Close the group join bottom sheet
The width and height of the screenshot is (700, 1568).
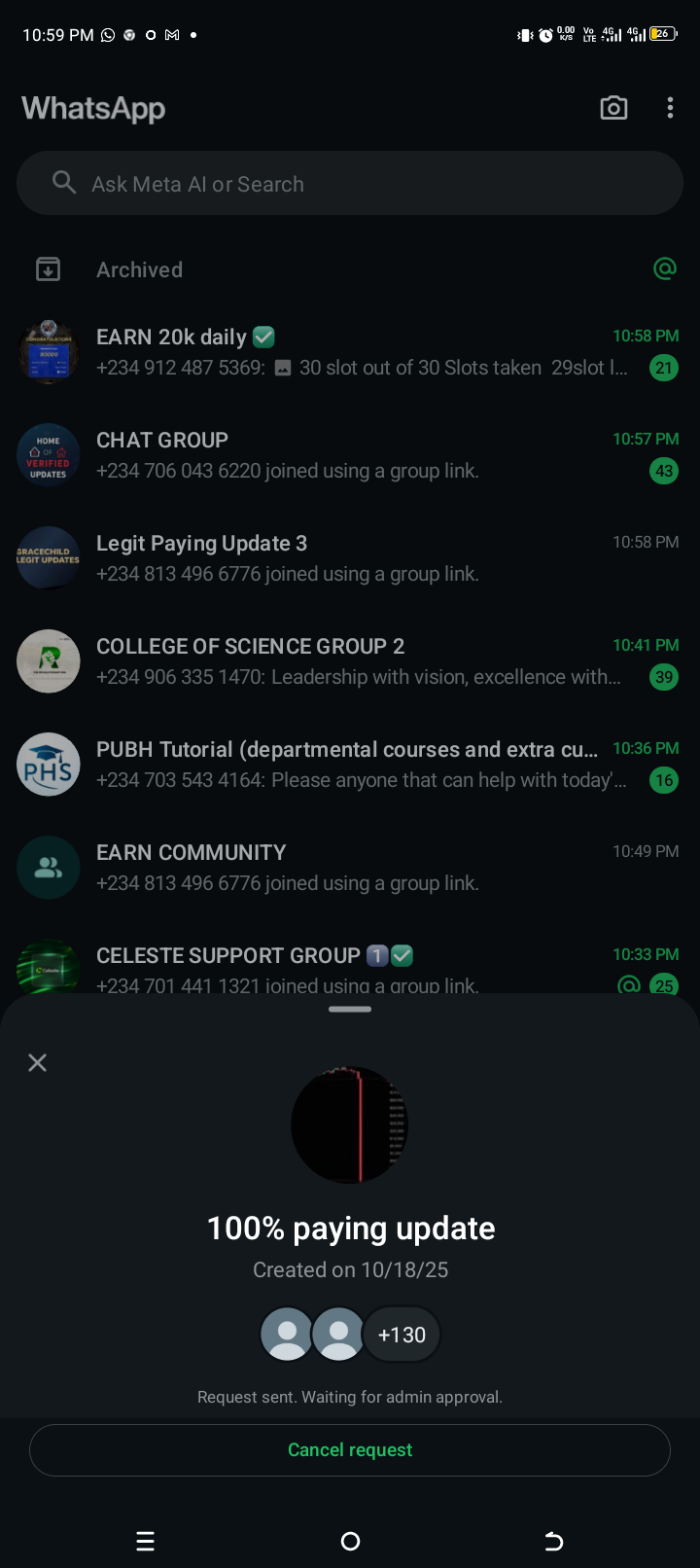(38, 1062)
